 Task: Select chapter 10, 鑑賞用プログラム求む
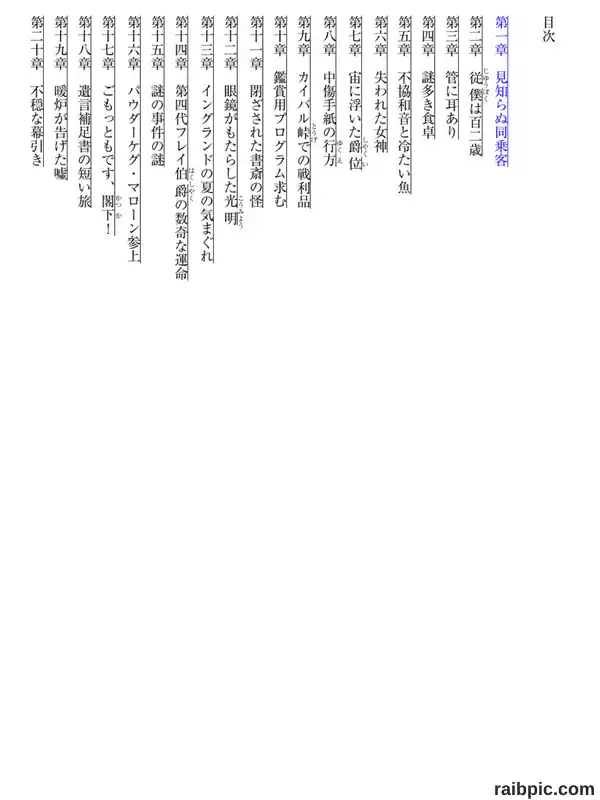281,112
